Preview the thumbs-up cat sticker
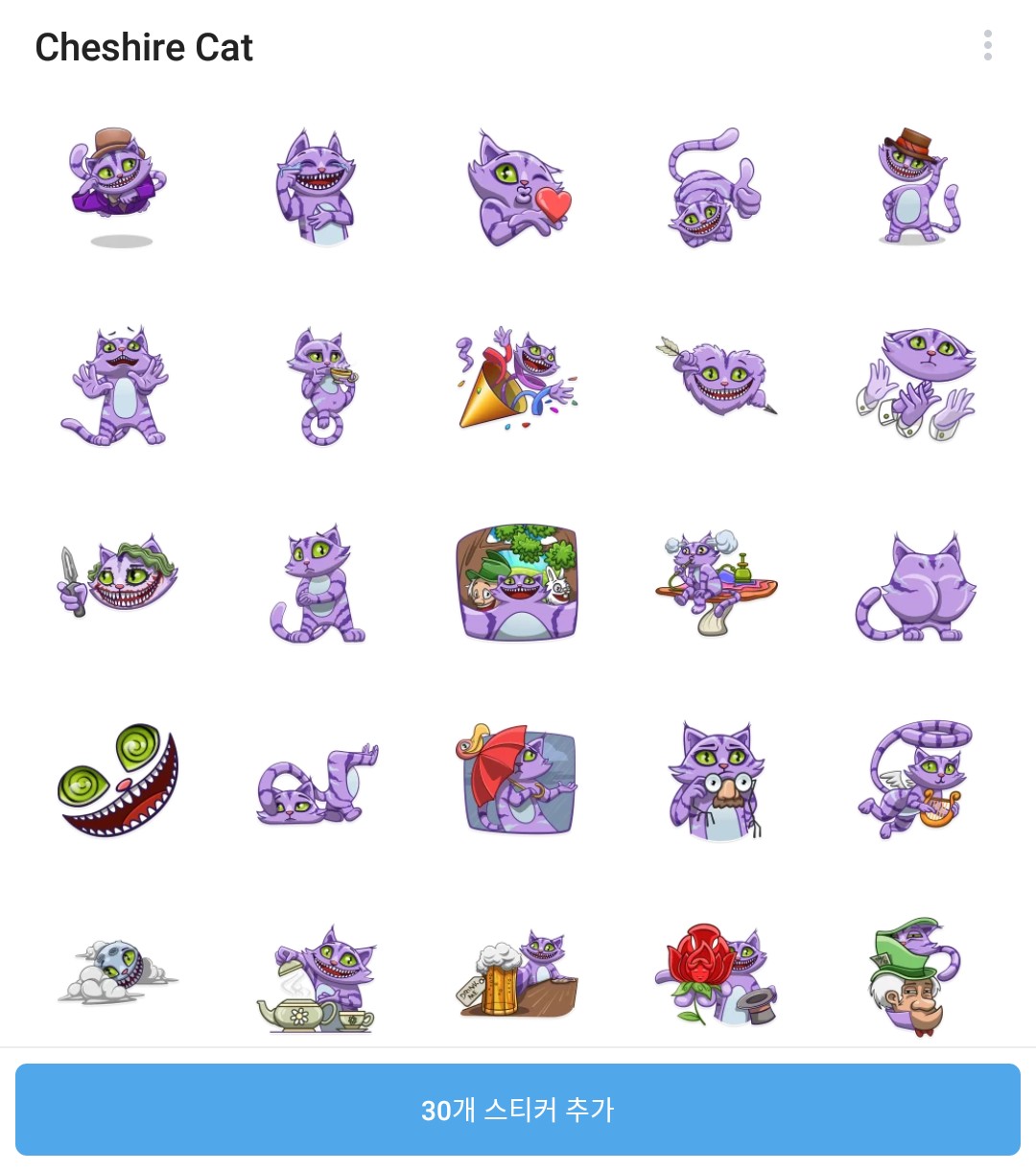The width and height of the screenshot is (1036, 1171). tap(715, 188)
